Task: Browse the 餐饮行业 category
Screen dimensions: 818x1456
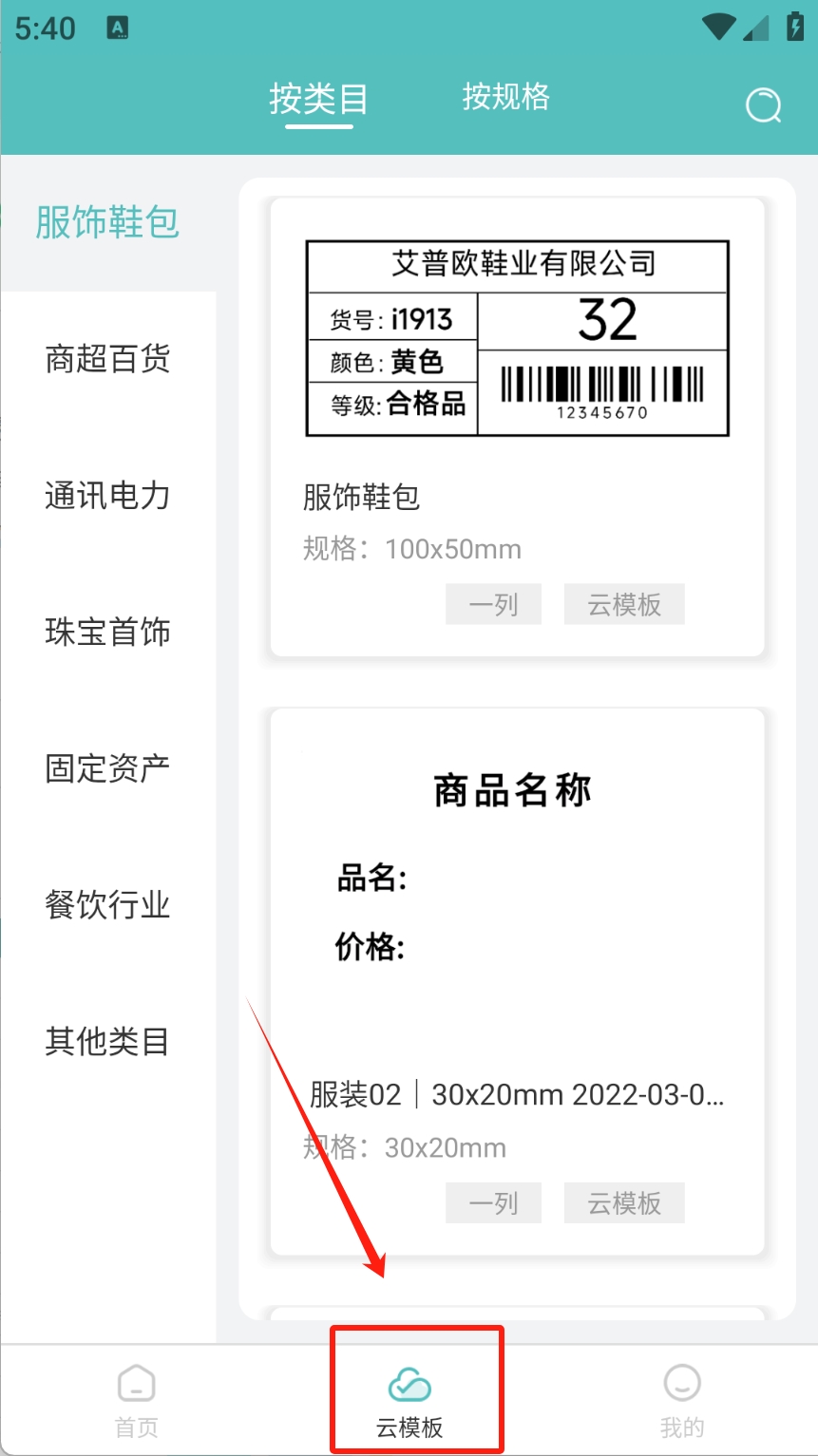Action: pos(107,905)
